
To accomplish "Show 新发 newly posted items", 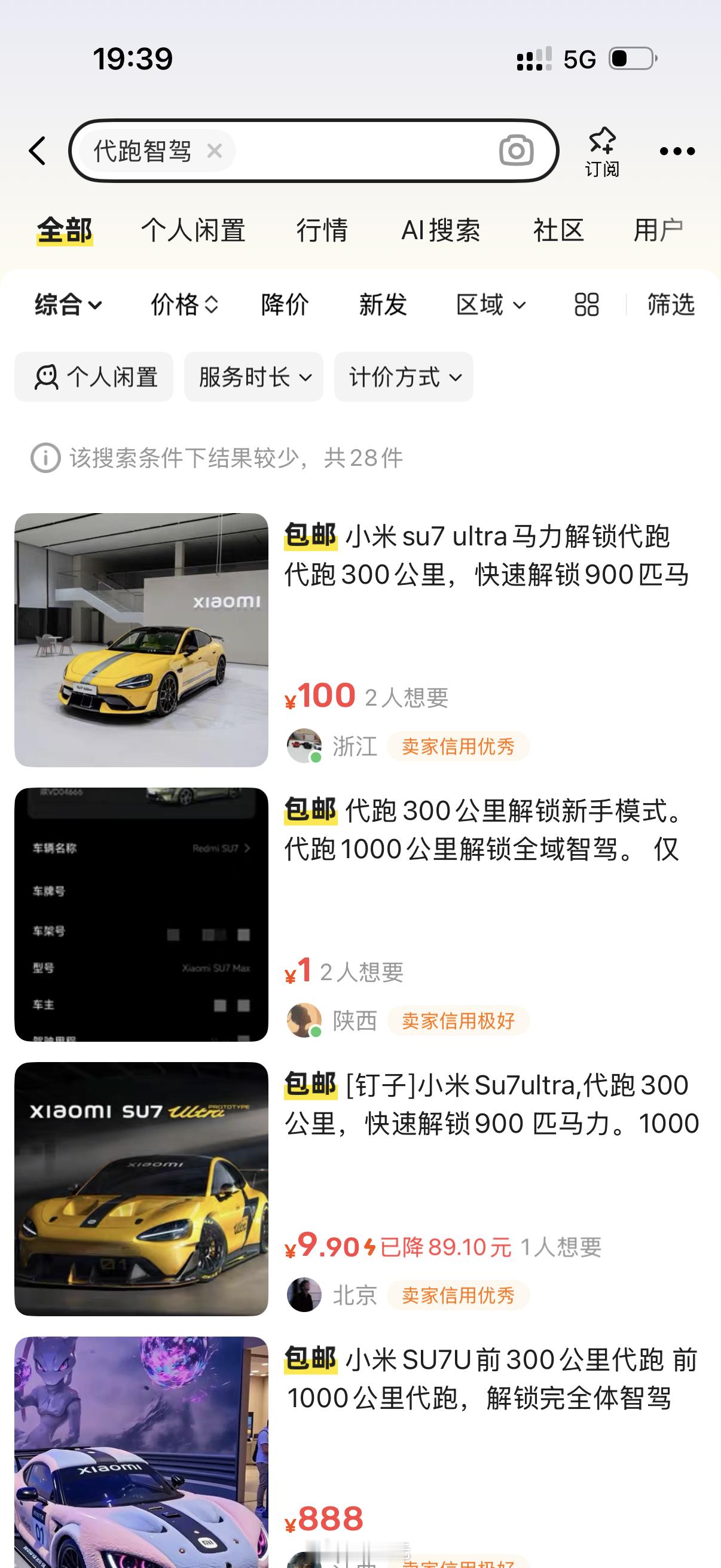I will coord(383,304).
